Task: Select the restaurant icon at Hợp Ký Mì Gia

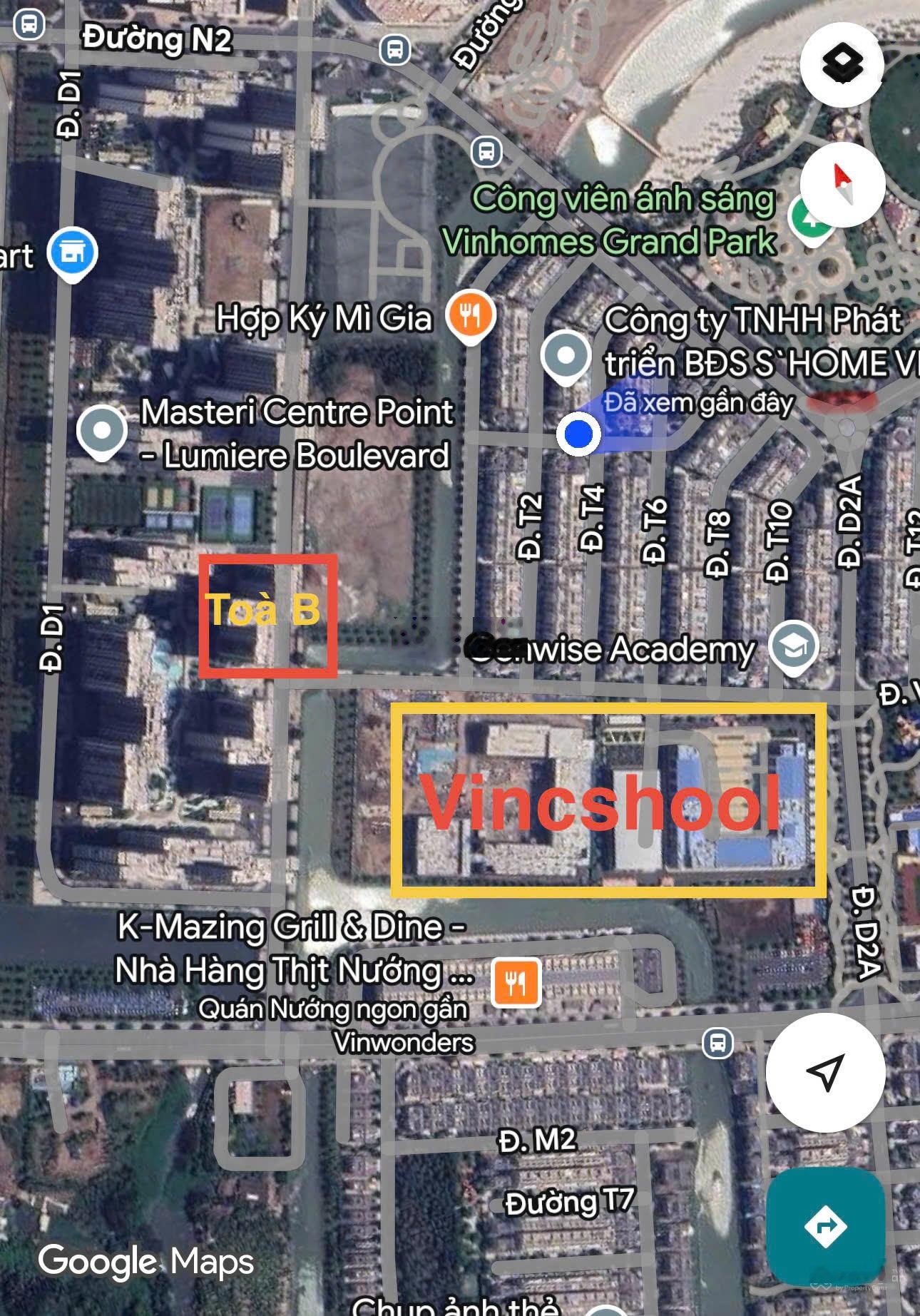Action: 469,312
